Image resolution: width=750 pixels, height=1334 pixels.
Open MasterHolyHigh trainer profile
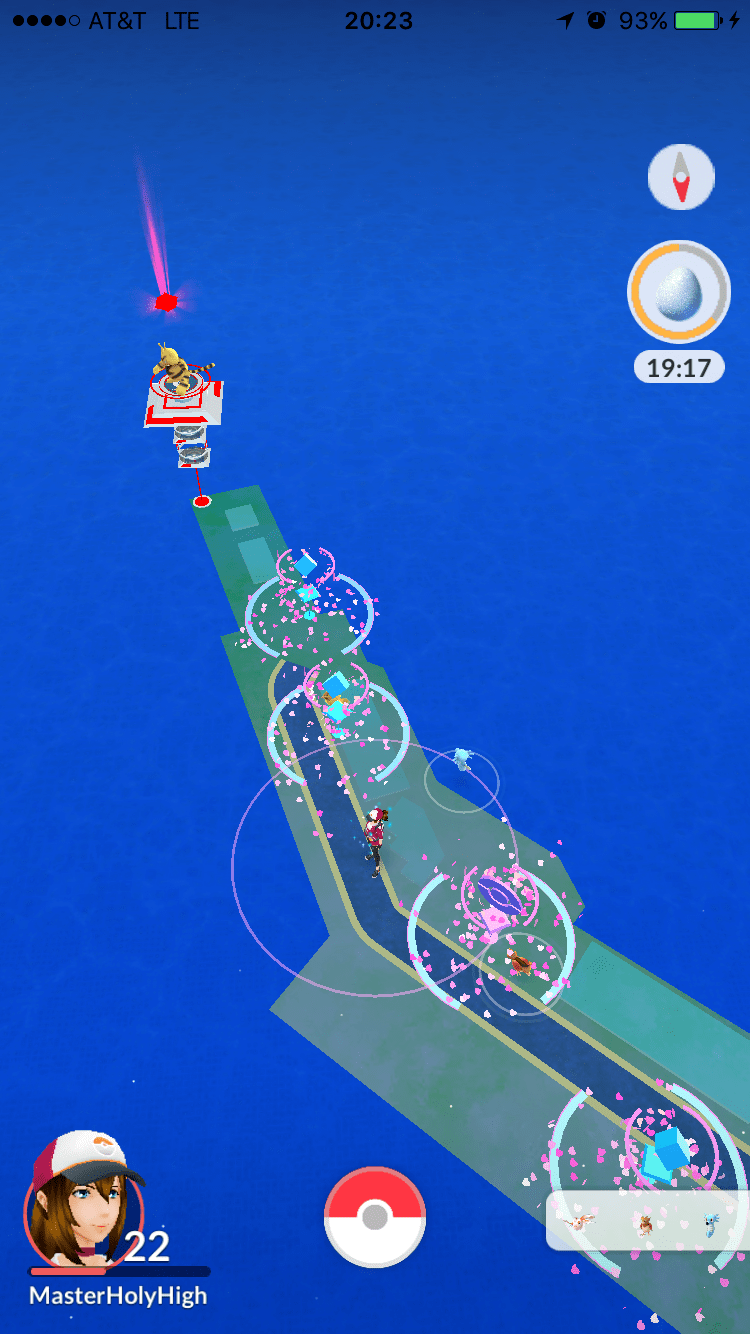click(x=85, y=1205)
